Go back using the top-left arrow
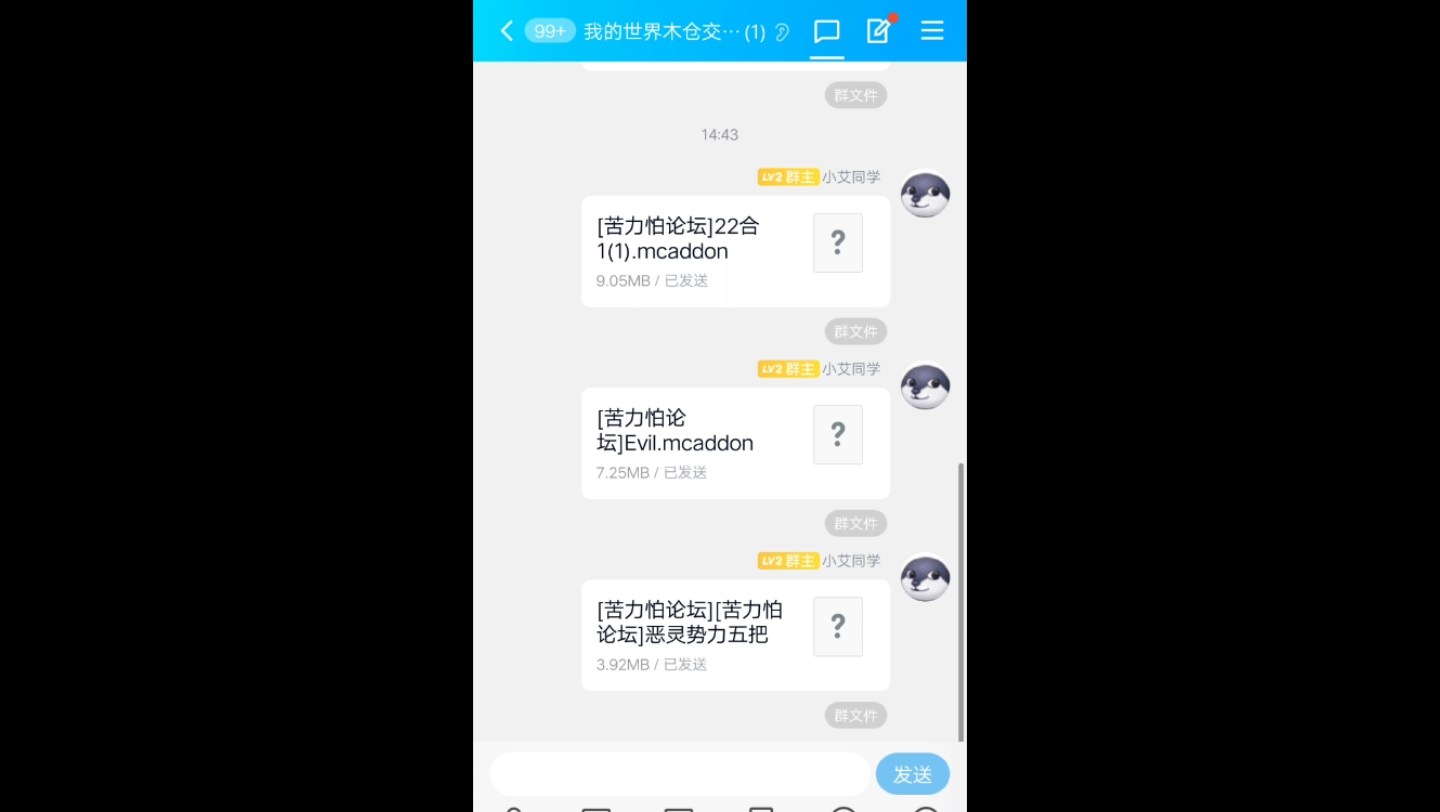The width and height of the screenshot is (1440, 812). pos(506,31)
